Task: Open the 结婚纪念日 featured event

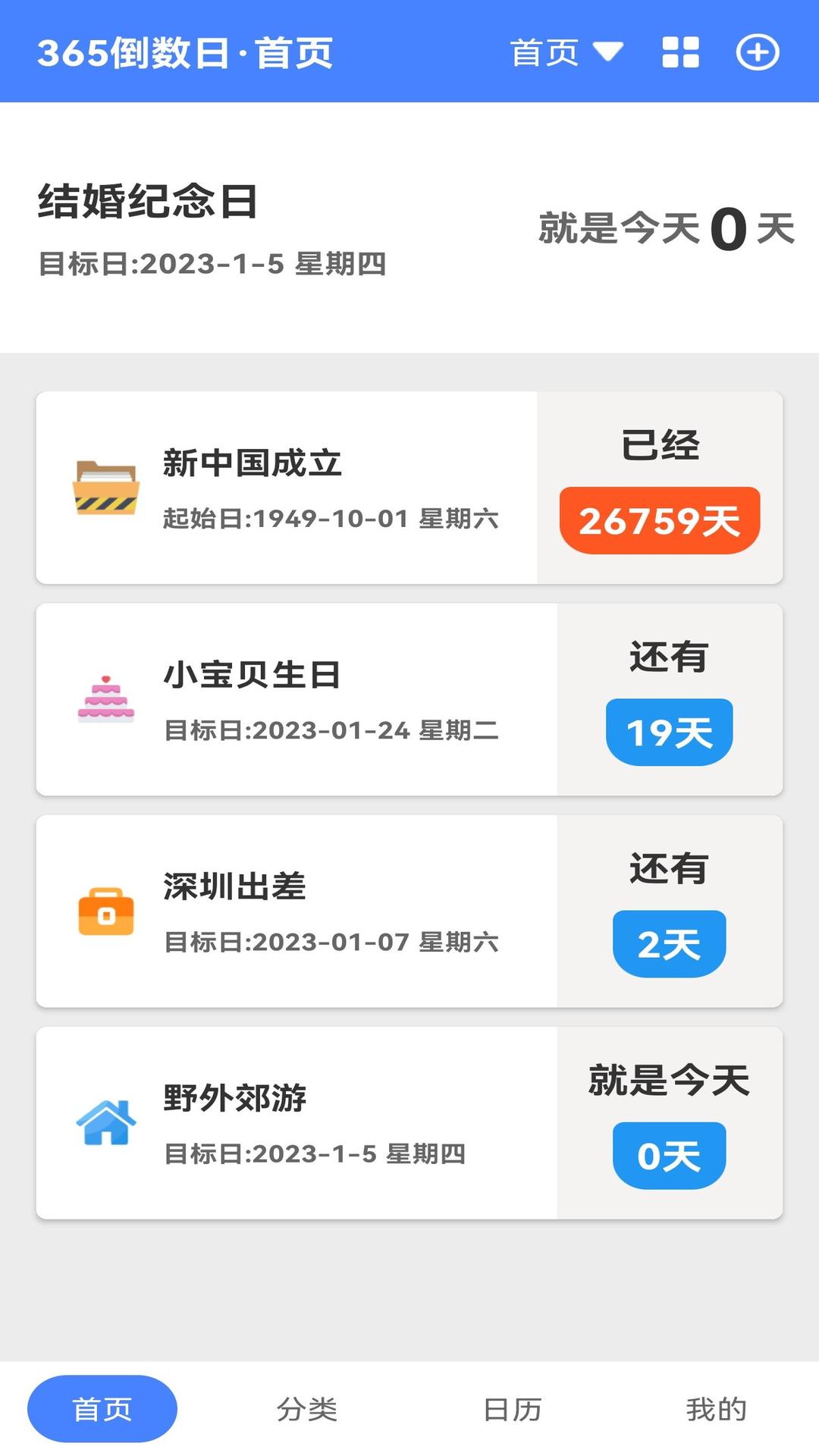Action: [x=409, y=227]
